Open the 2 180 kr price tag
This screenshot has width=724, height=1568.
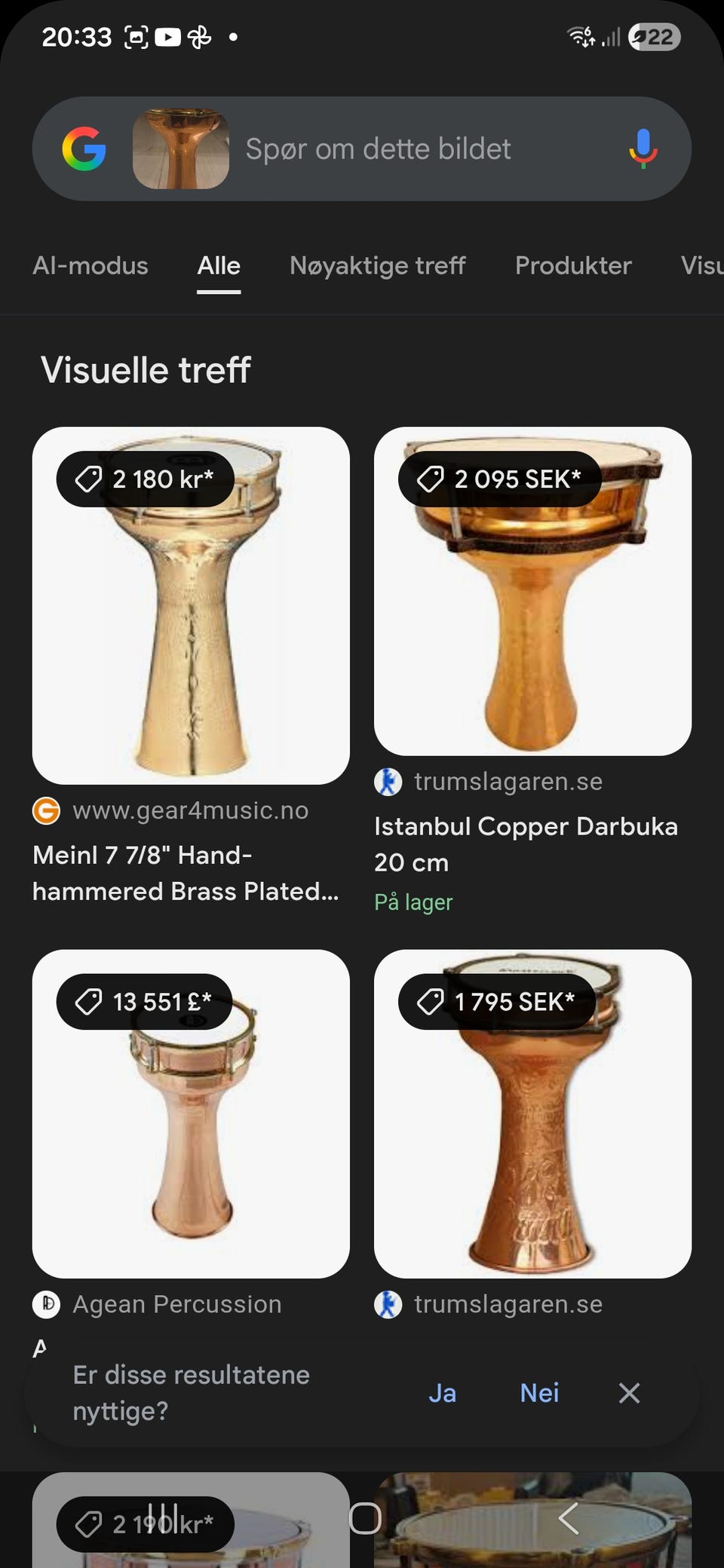146,479
